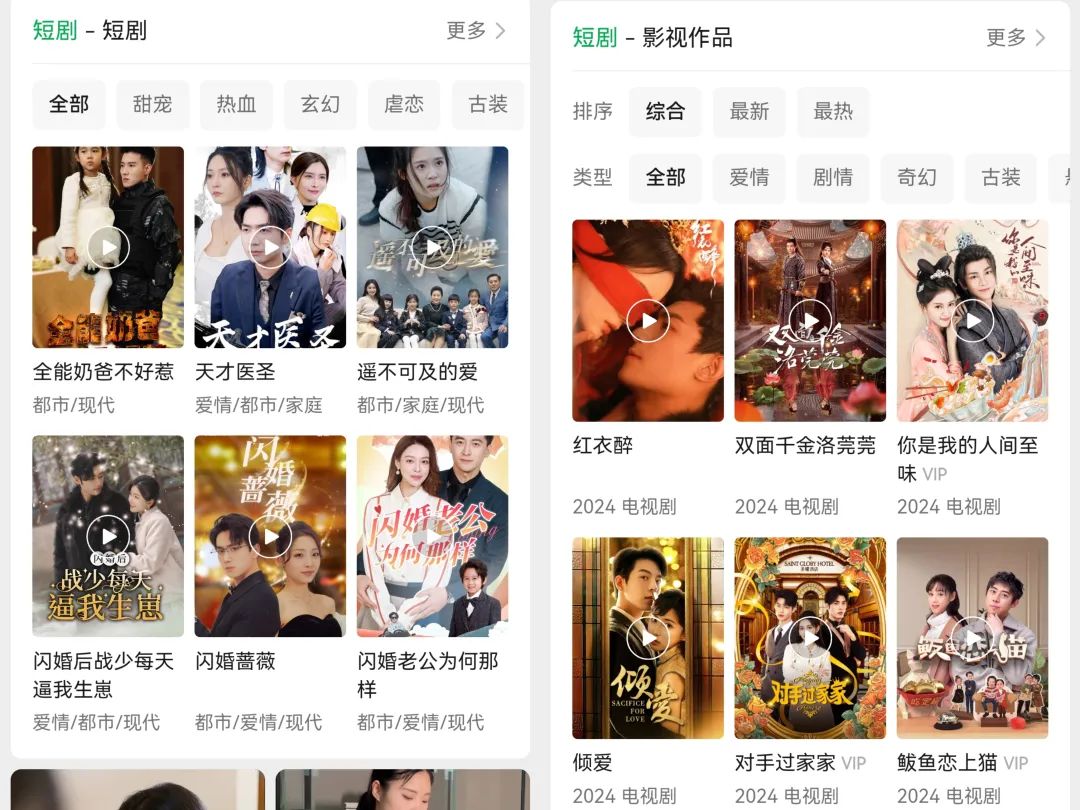Screen dimensions: 1080x810
Task: Open 更多 in the 短剧 - 短剧 section
Action: pyautogui.click(x=475, y=31)
